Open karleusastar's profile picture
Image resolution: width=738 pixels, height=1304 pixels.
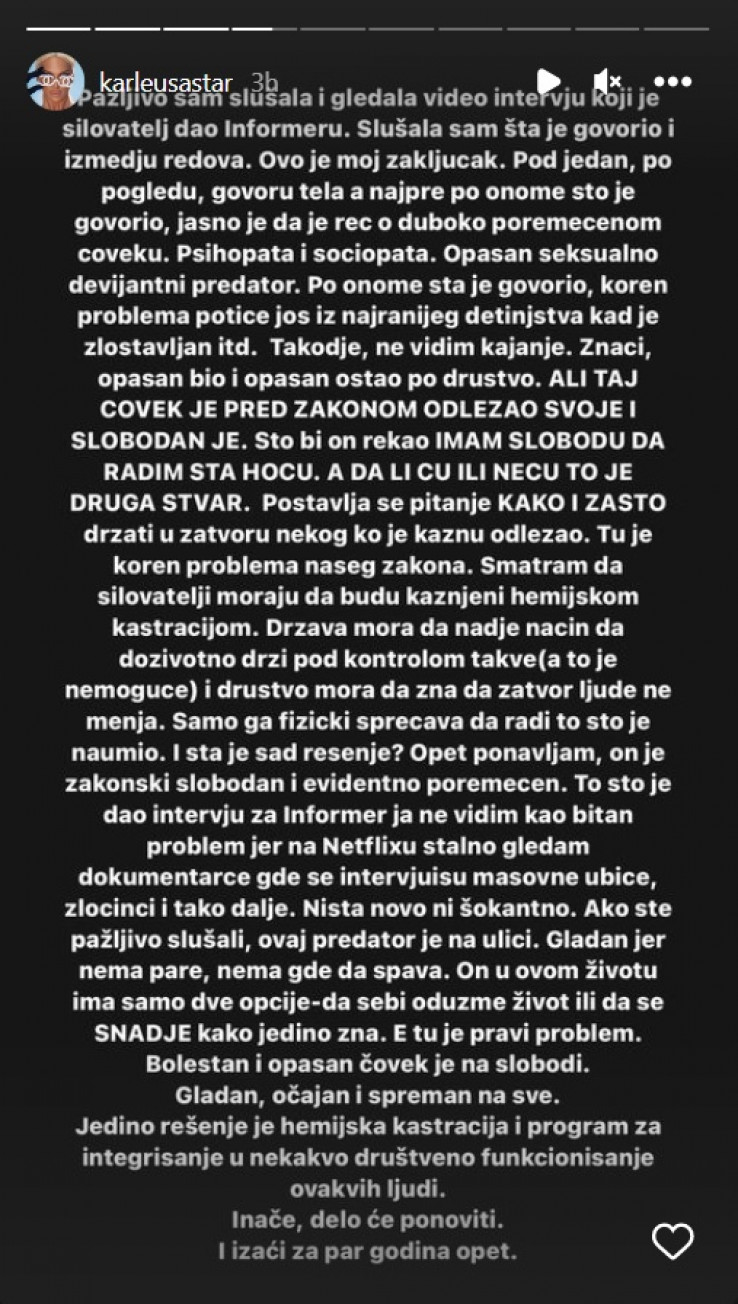(x=55, y=81)
